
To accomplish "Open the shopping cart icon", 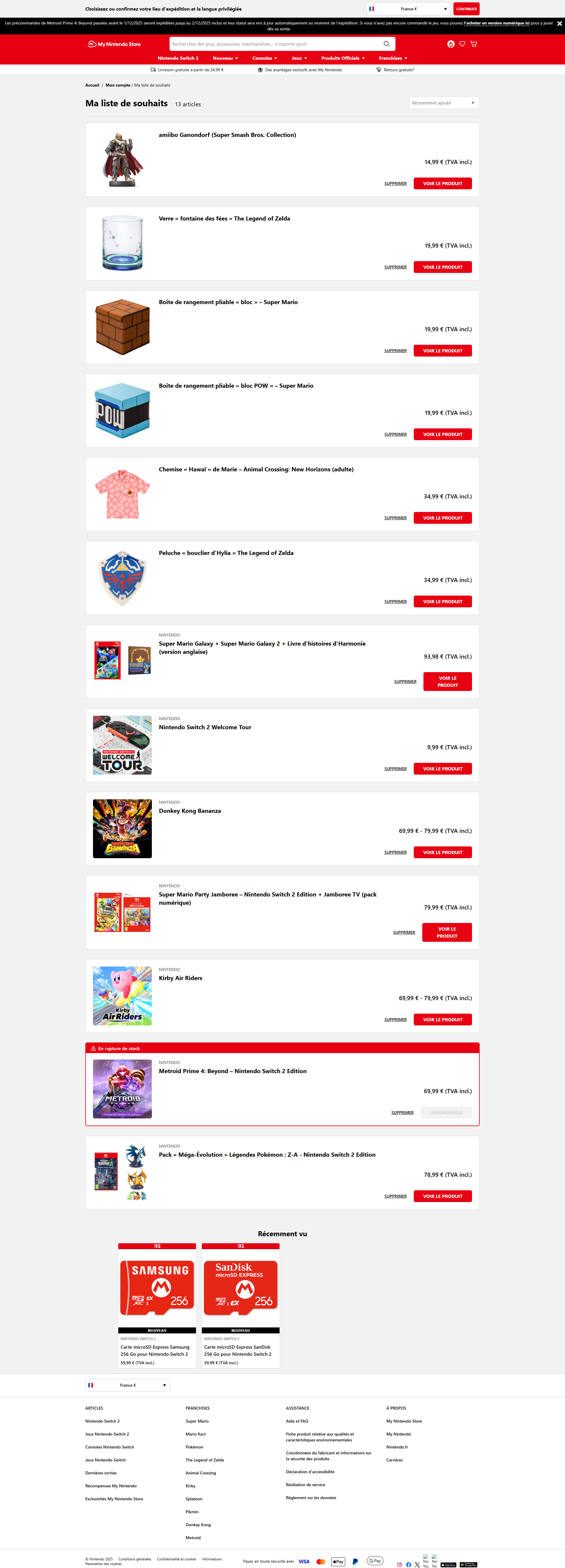I will pyautogui.click(x=473, y=44).
